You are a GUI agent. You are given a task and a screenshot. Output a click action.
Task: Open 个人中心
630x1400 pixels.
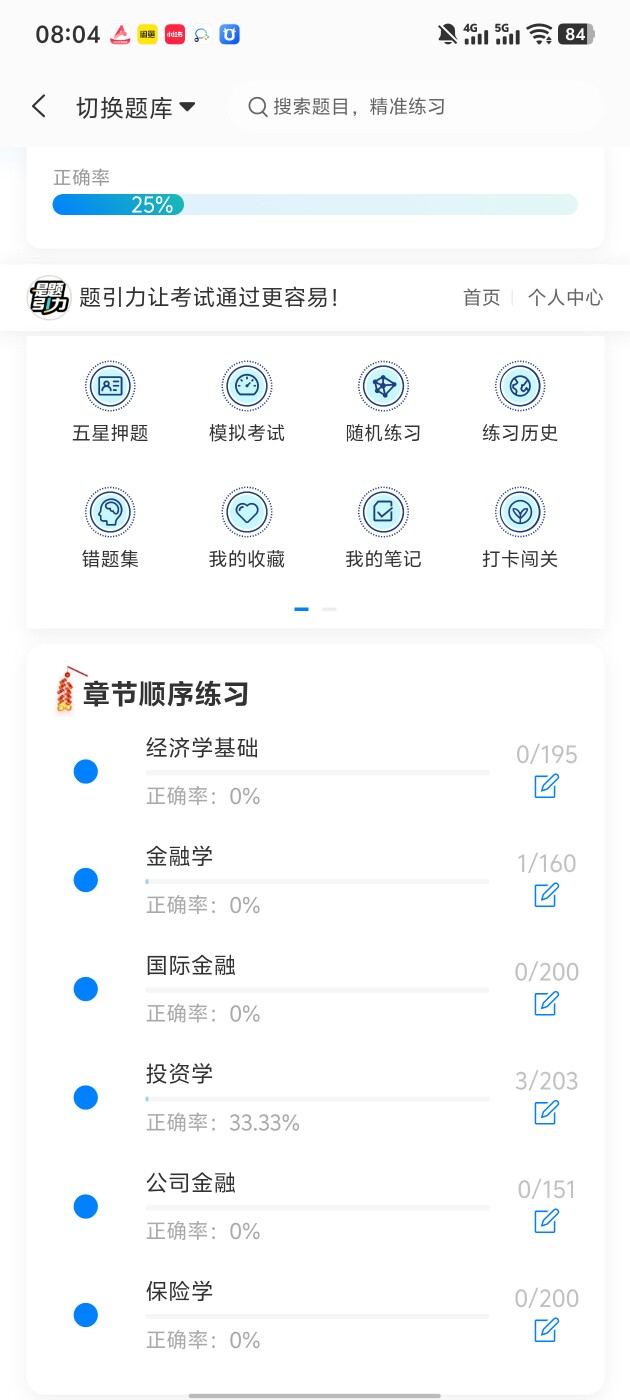tap(565, 297)
